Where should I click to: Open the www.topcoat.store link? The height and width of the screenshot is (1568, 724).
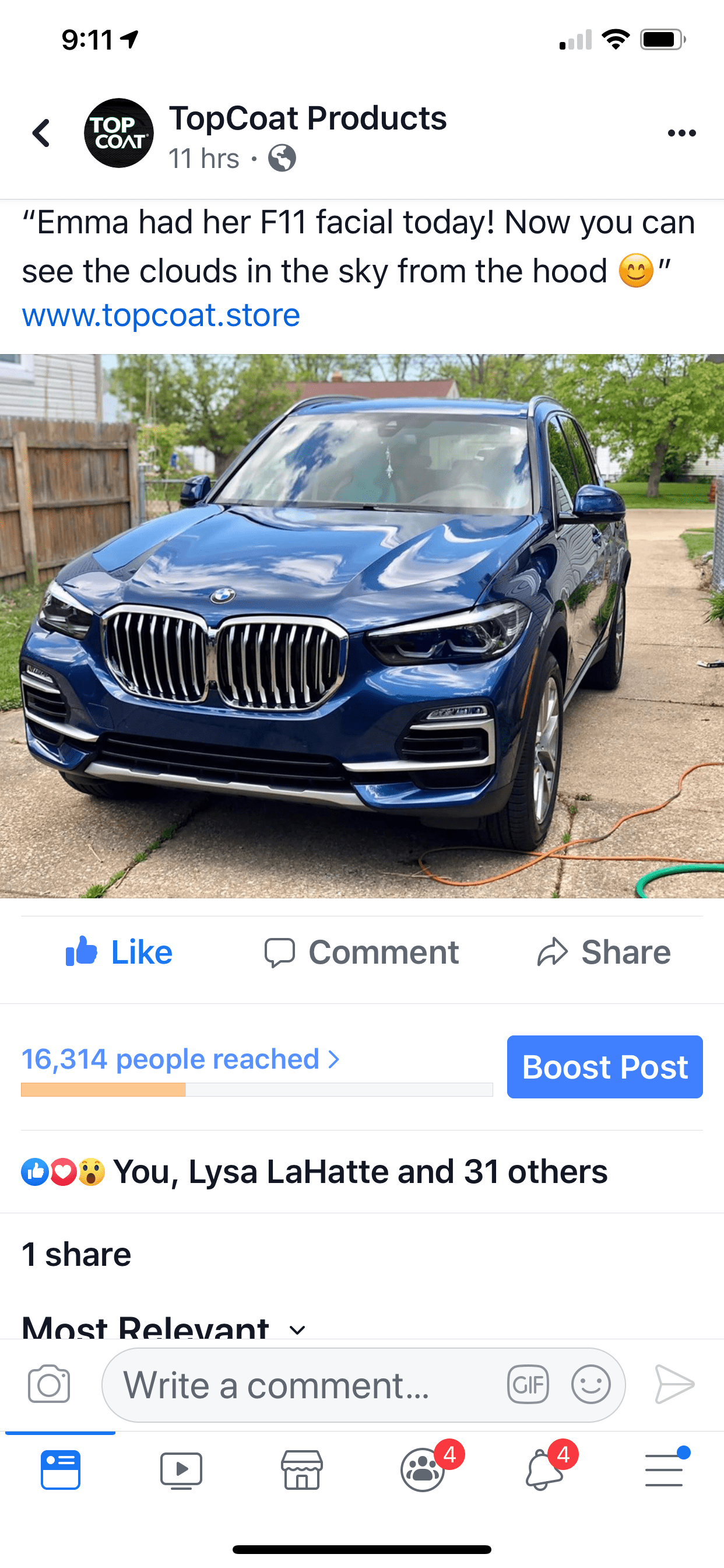point(161,316)
